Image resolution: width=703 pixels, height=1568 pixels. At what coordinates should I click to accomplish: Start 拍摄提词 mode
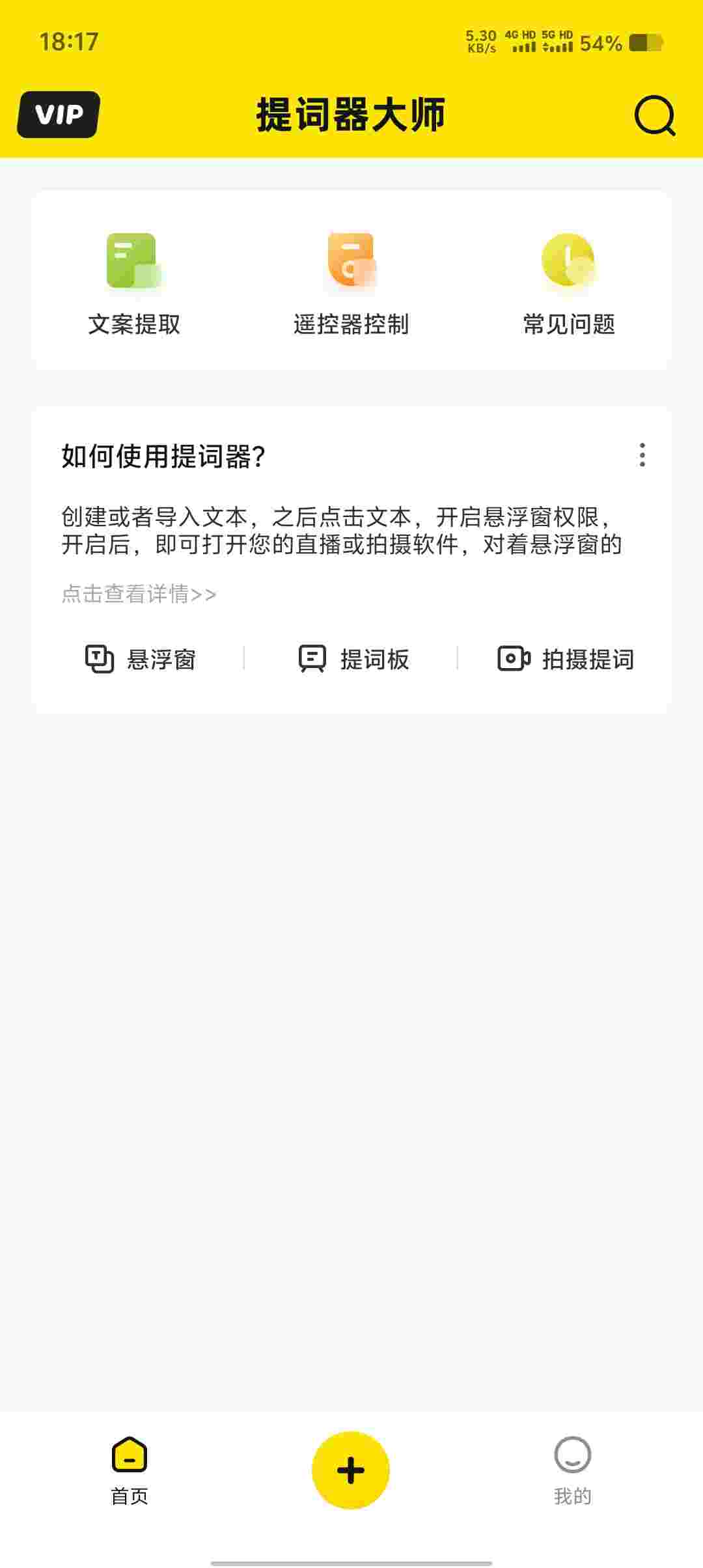[566, 659]
